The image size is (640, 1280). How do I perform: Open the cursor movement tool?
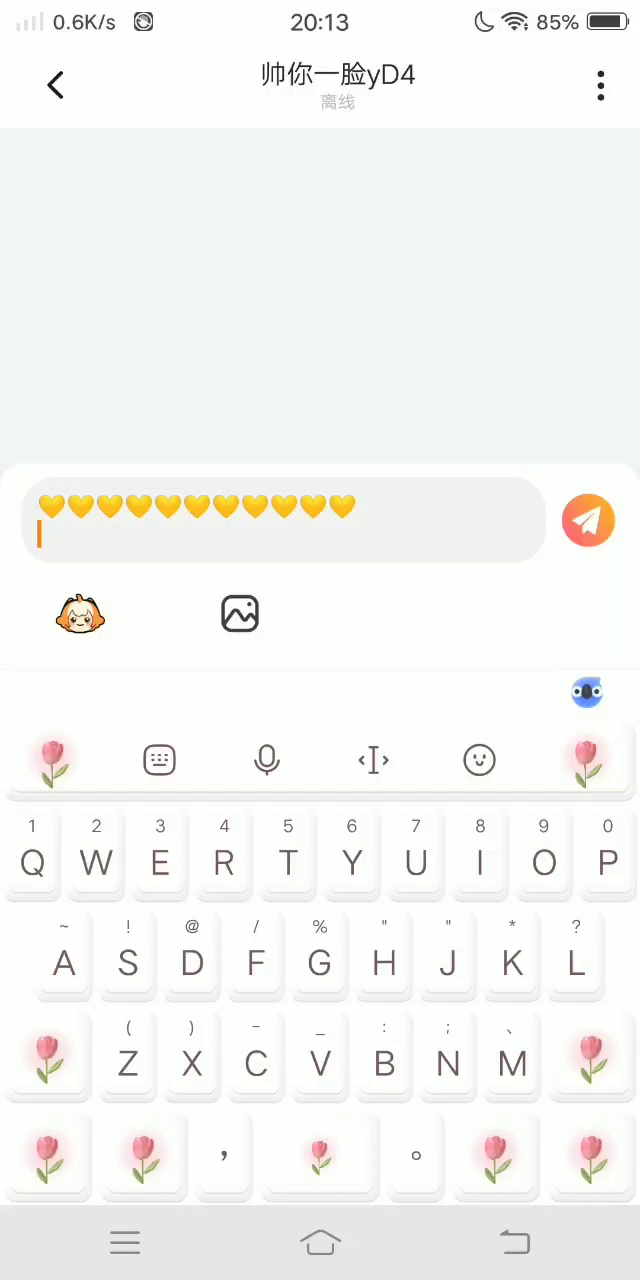coord(373,760)
